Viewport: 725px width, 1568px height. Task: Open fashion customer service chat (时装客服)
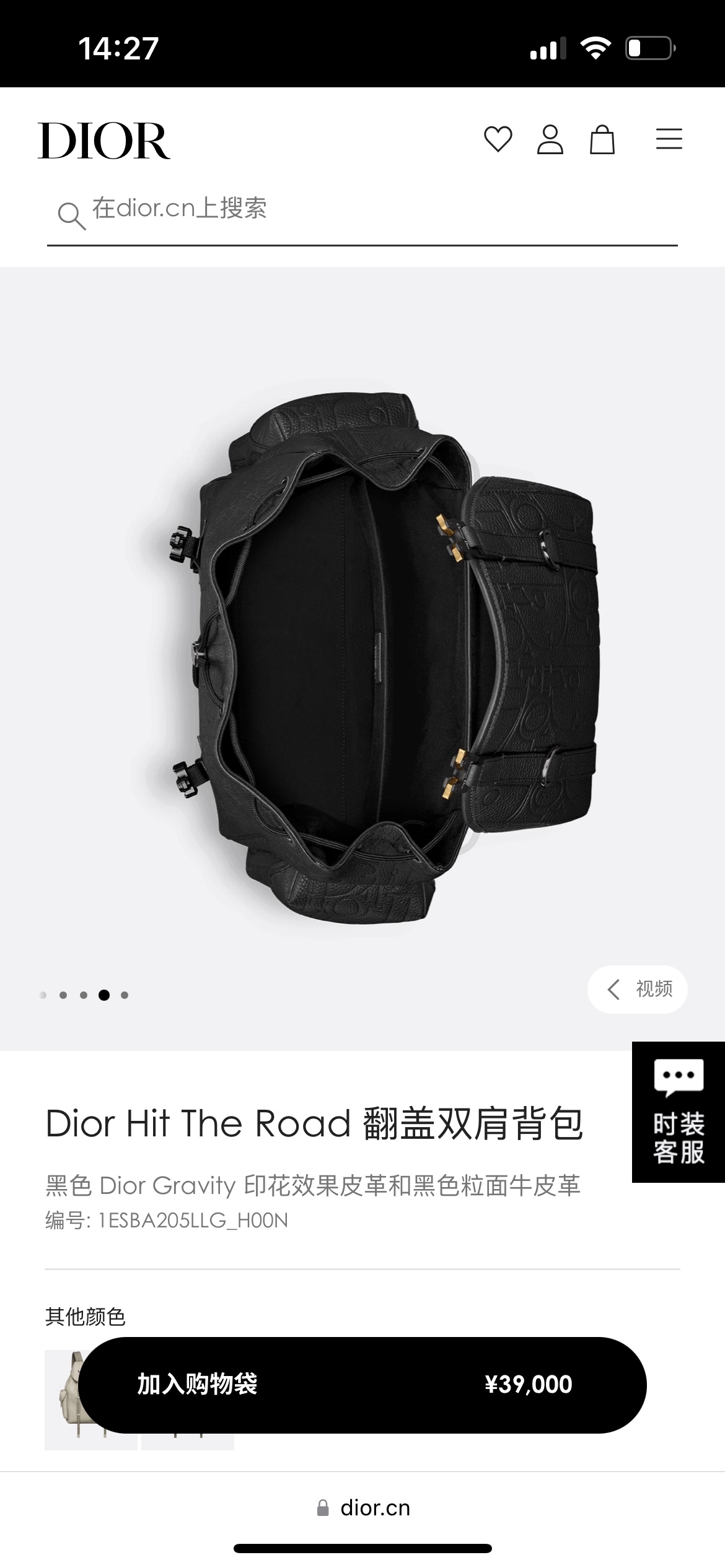678,1112
